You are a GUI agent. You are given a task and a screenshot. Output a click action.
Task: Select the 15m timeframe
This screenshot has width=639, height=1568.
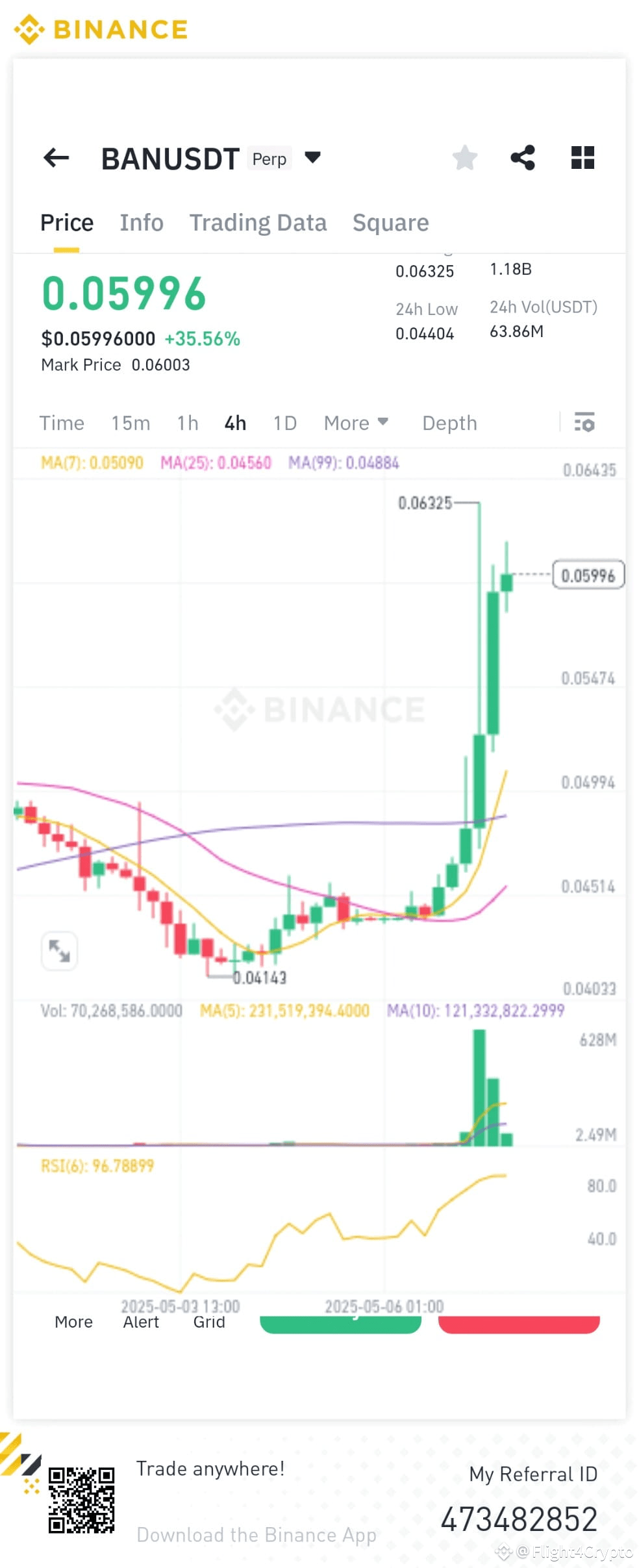[x=129, y=423]
